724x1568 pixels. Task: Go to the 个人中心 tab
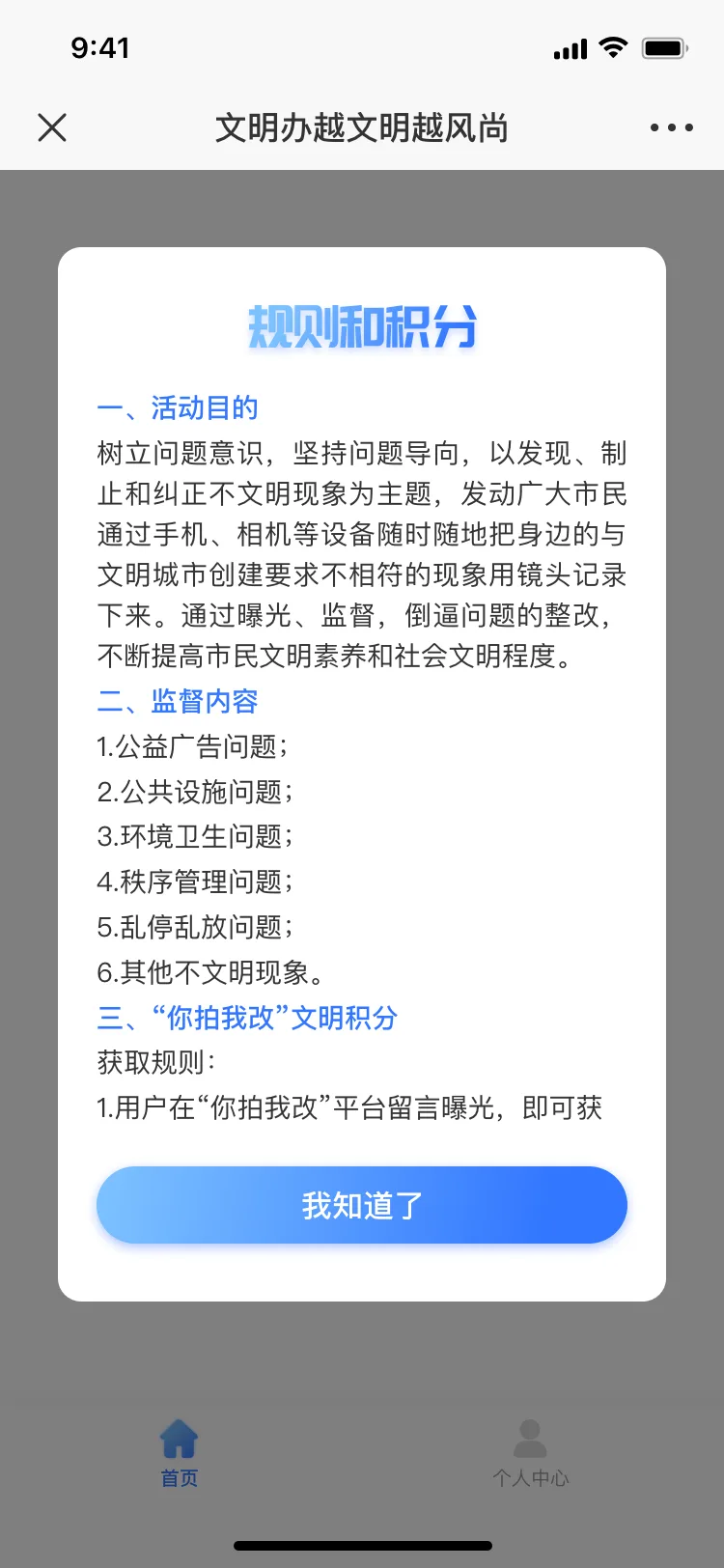[531, 1453]
